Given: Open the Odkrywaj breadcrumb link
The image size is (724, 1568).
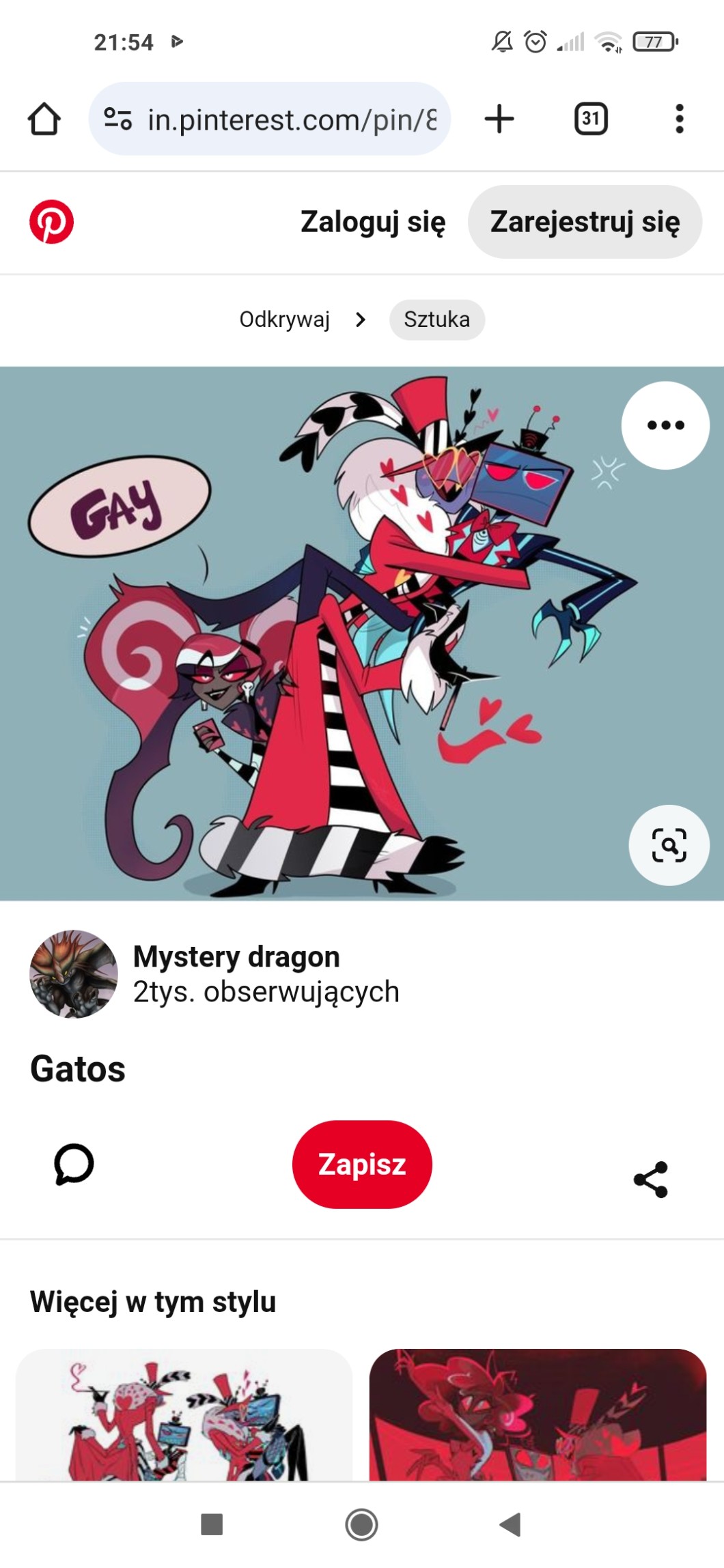Looking at the screenshot, I should (x=284, y=319).
